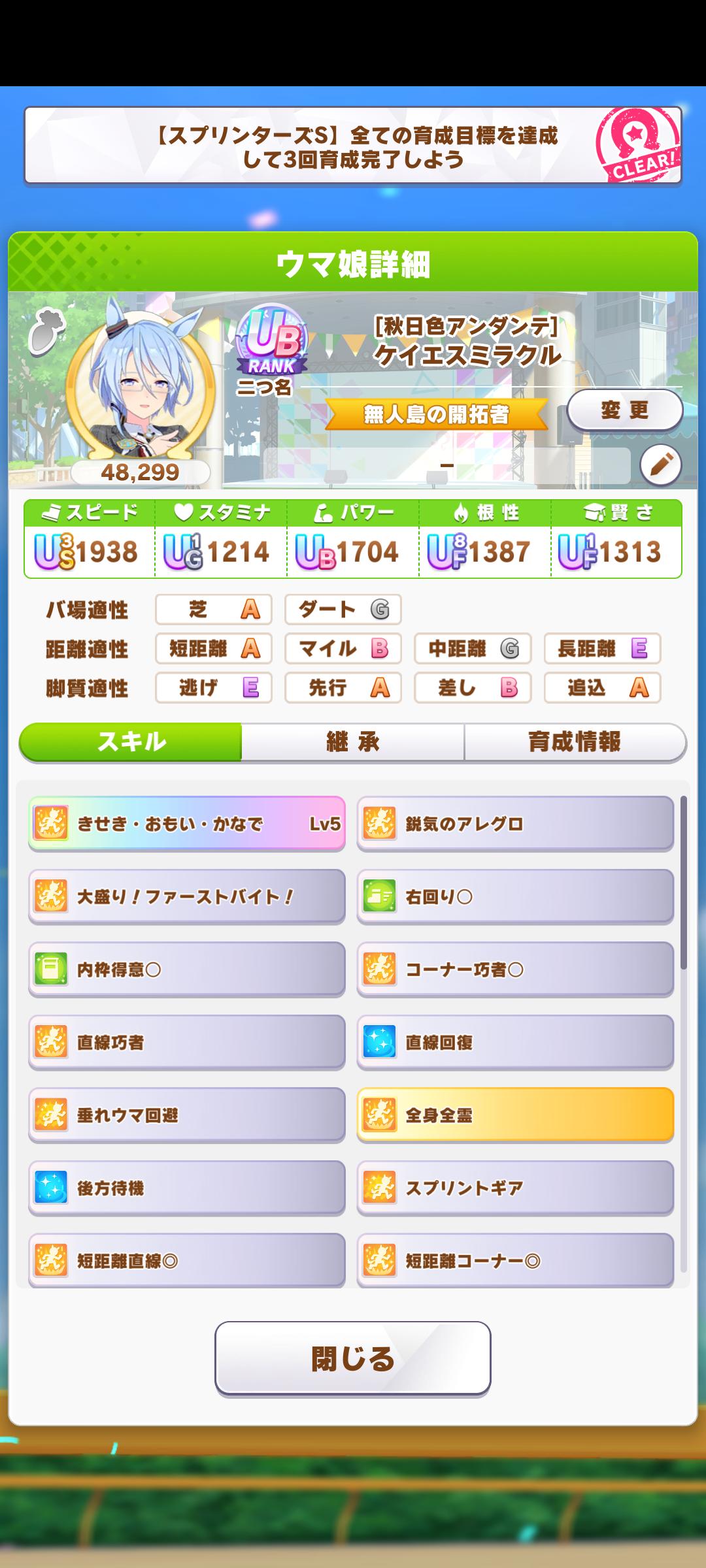
Task: View the 鋭気のアレグロ skill
Action: tap(515, 823)
